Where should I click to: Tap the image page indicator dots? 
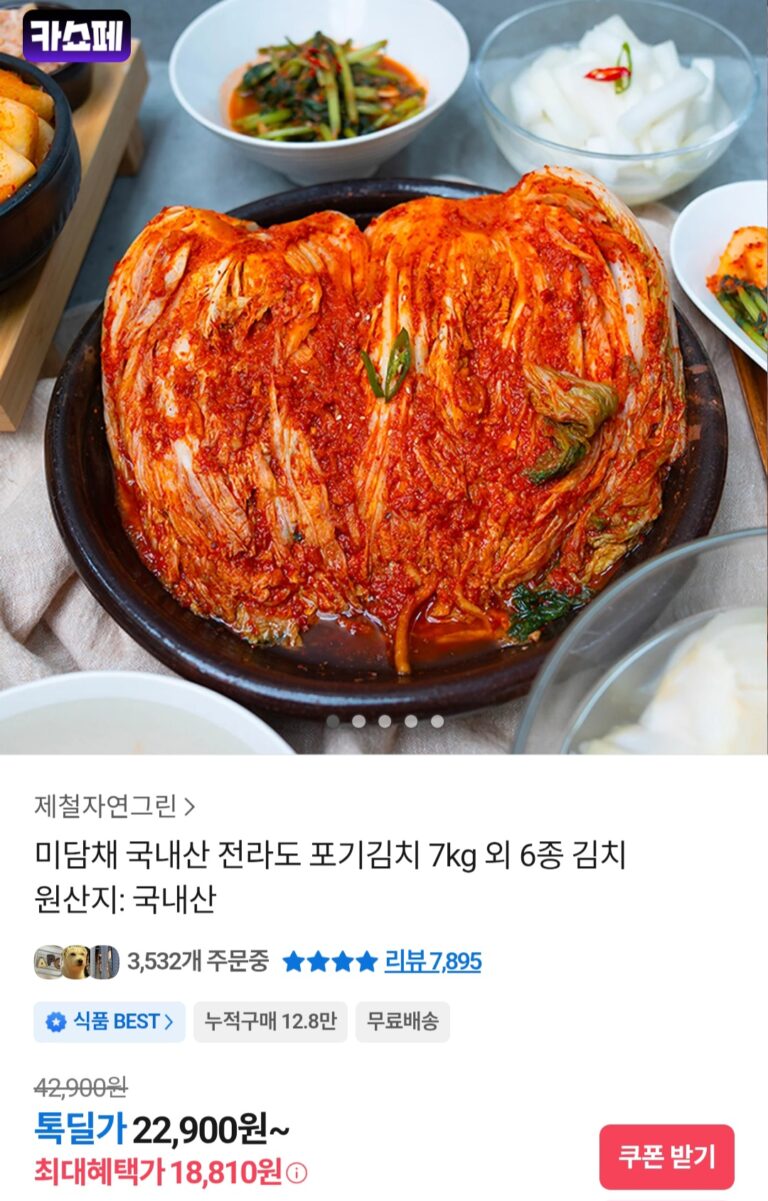click(384, 721)
